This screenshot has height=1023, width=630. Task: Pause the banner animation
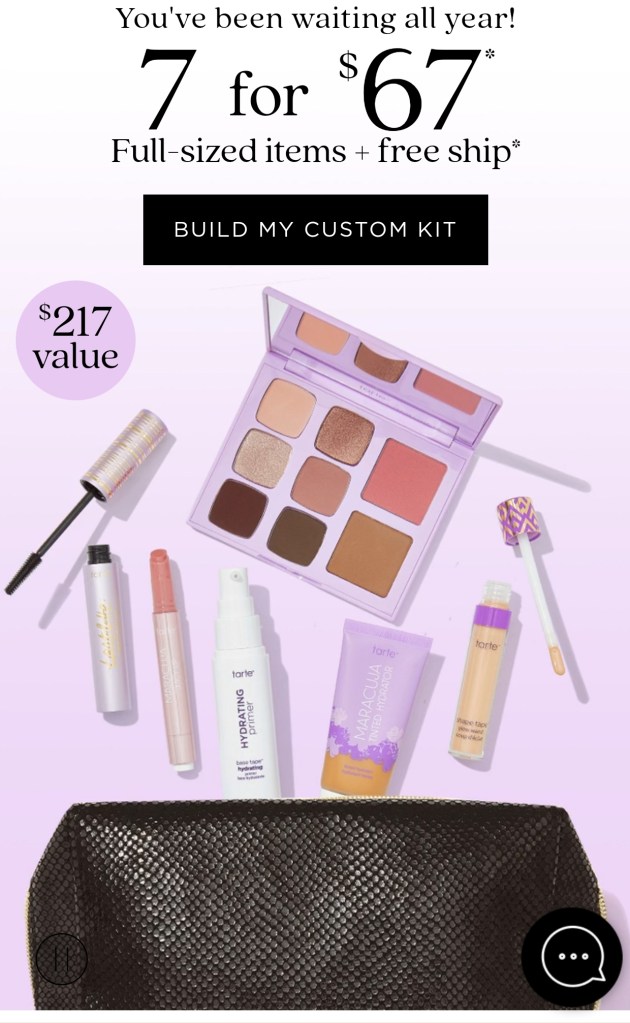[x=61, y=958]
